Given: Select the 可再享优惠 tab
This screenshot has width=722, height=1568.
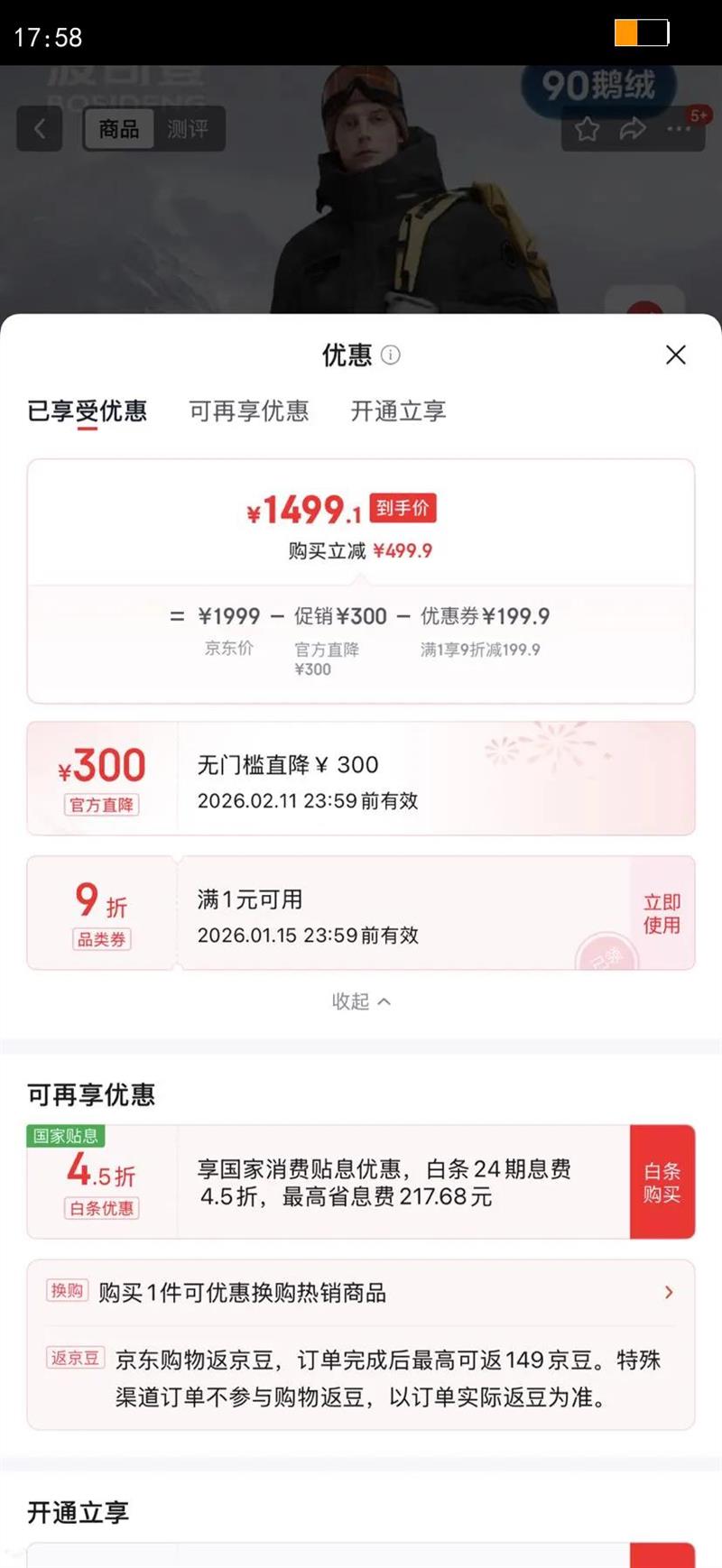Looking at the screenshot, I should pyautogui.click(x=249, y=411).
